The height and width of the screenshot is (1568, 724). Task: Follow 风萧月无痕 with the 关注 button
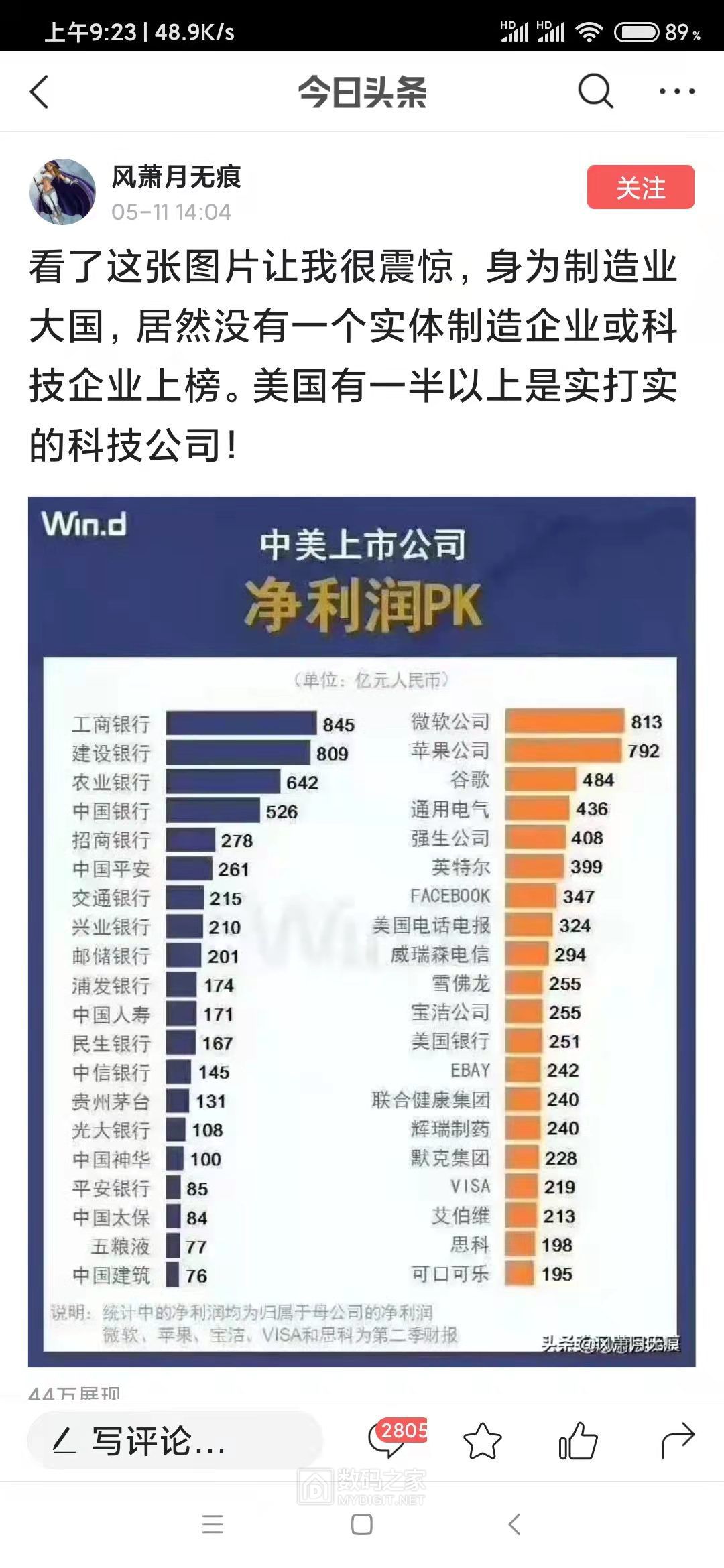pyautogui.click(x=640, y=188)
